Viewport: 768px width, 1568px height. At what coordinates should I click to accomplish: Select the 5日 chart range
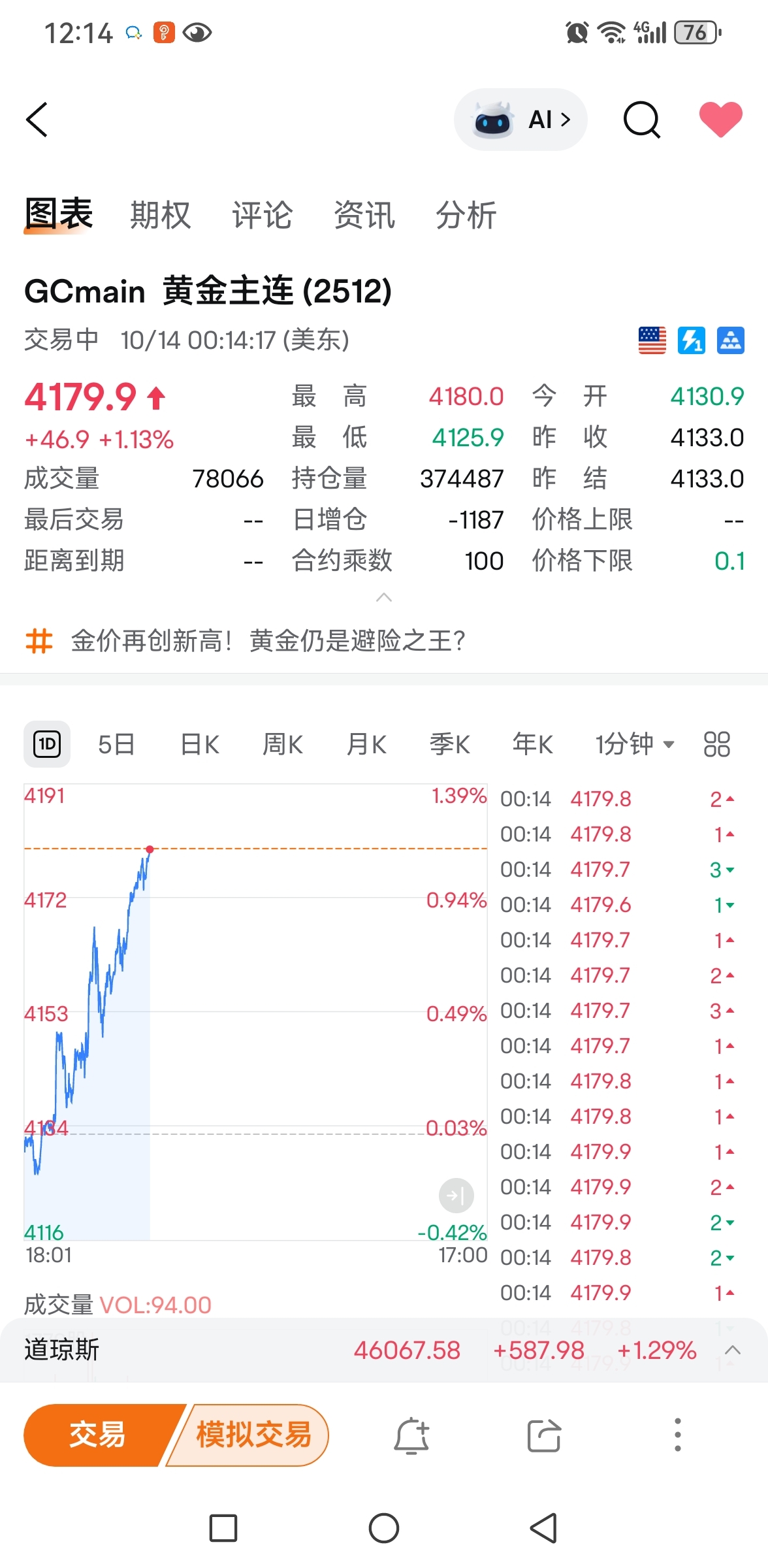coord(116,744)
